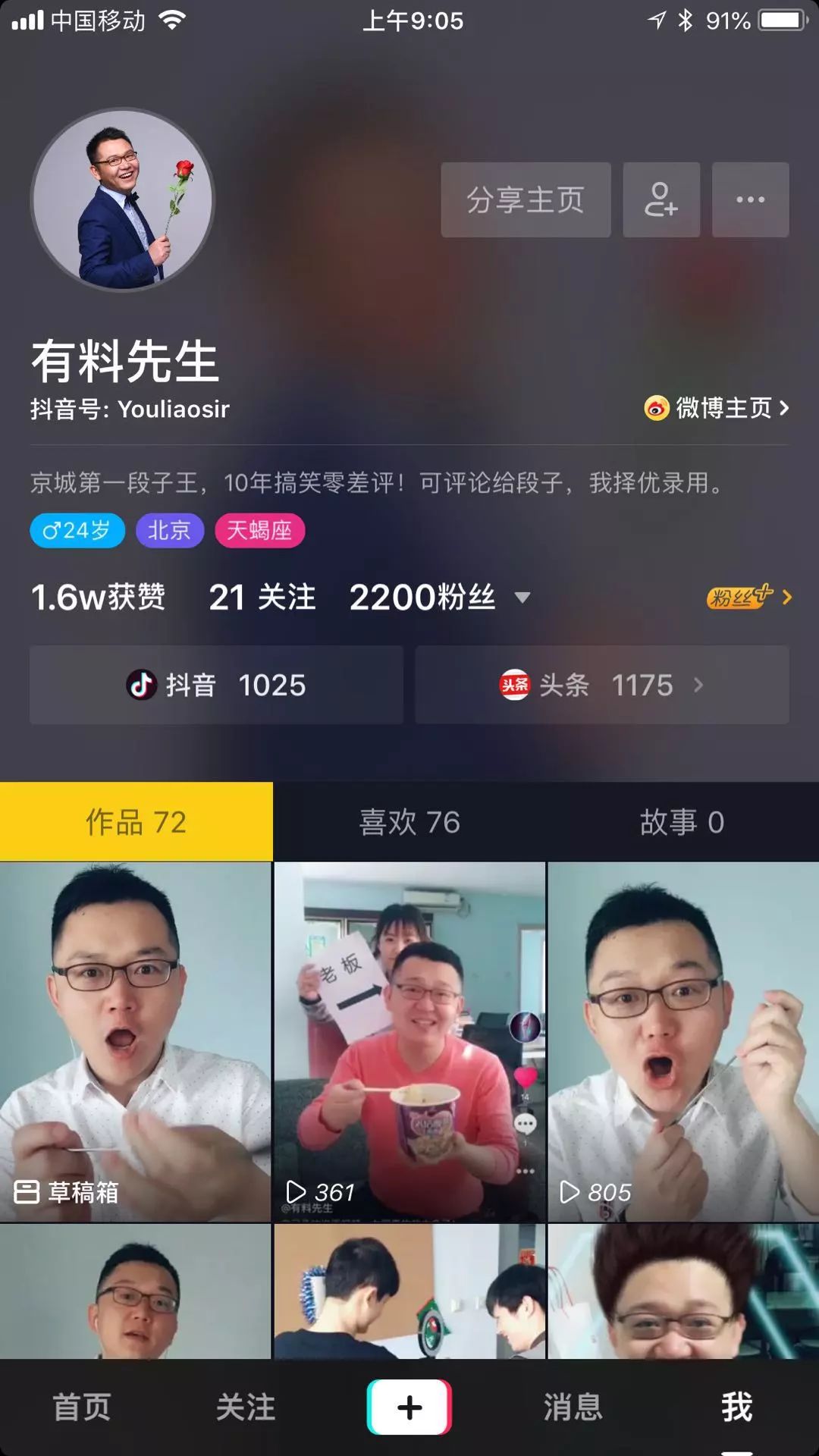Viewport: 819px width, 1456px height.
Task: Open the 消息 messages tab
Action: click(573, 1407)
